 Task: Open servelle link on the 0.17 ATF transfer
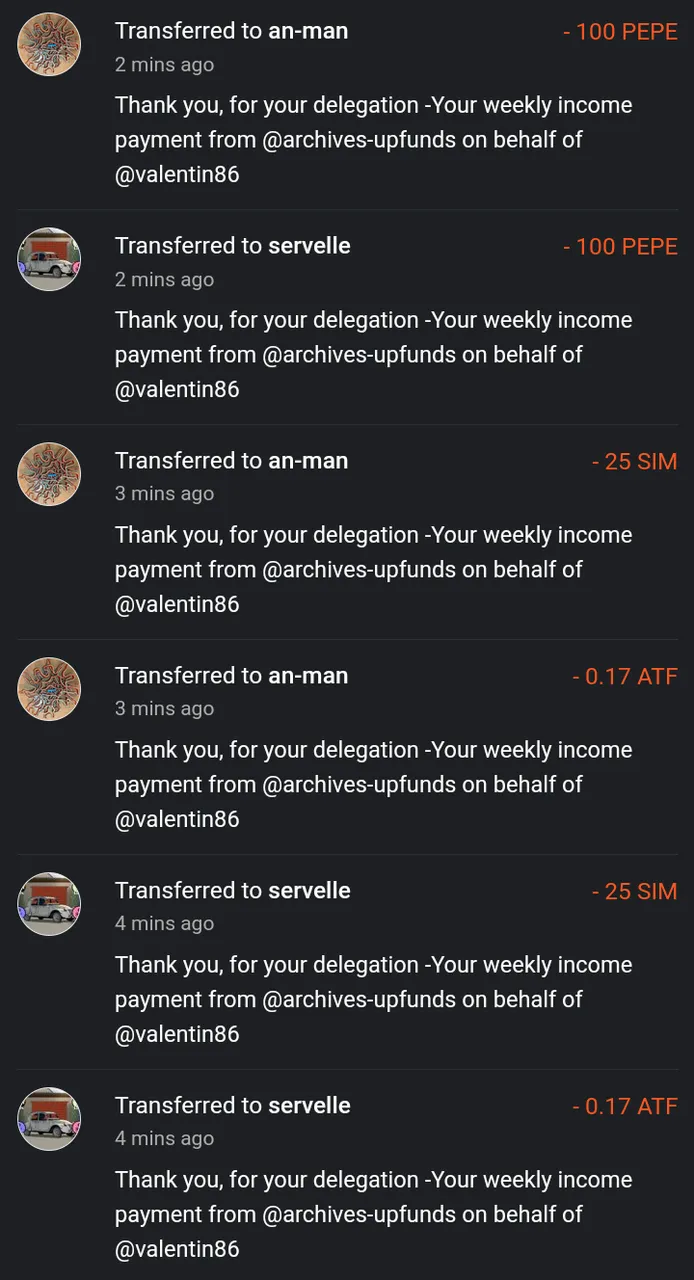click(x=309, y=1106)
